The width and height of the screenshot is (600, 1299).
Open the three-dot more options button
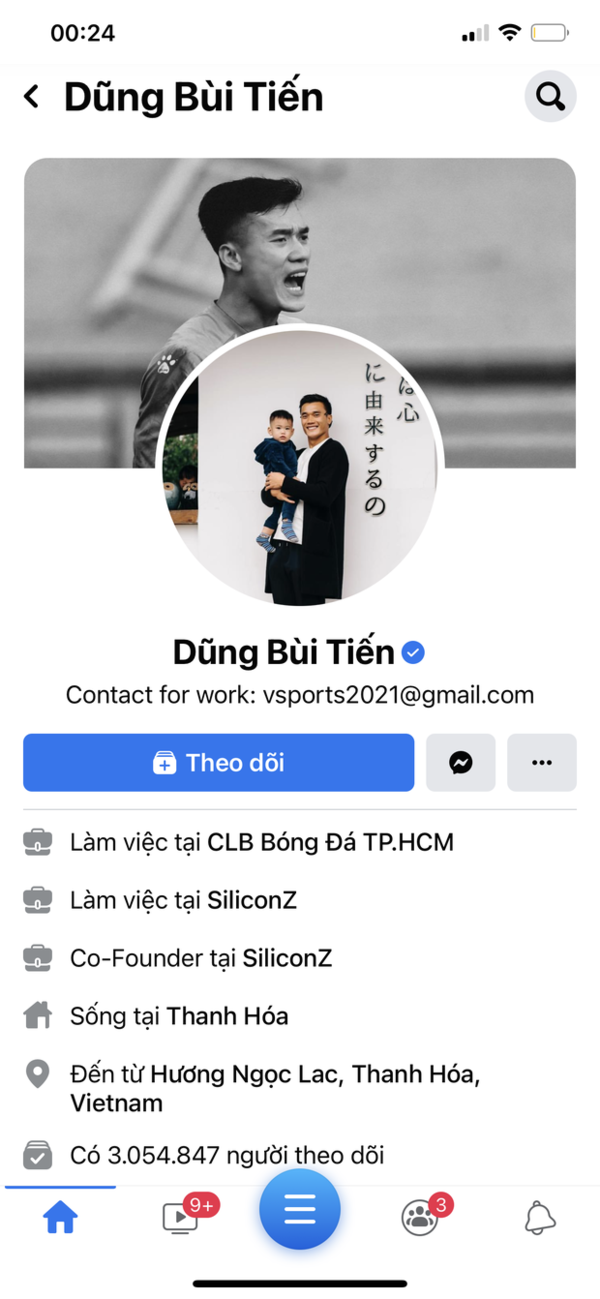click(542, 763)
